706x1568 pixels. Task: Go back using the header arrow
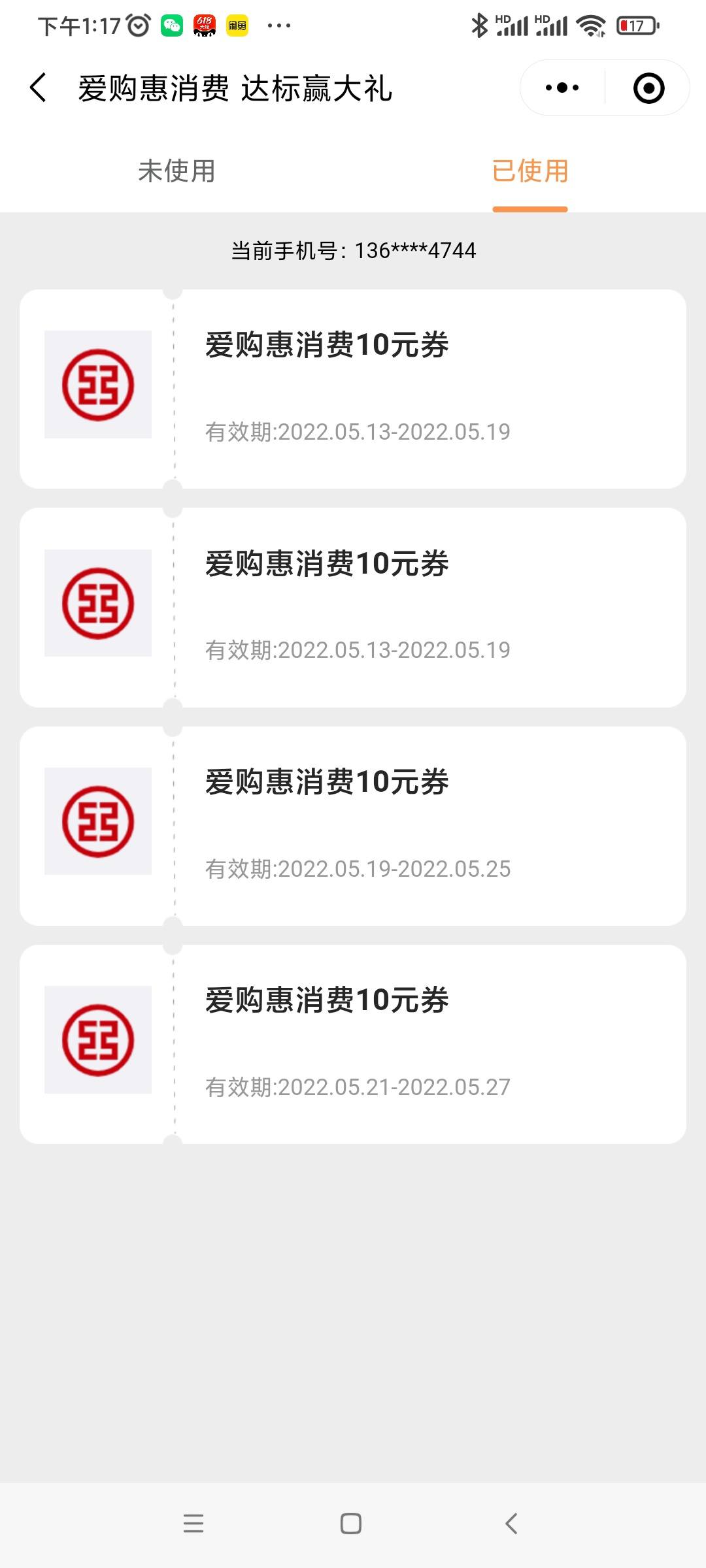[38, 88]
